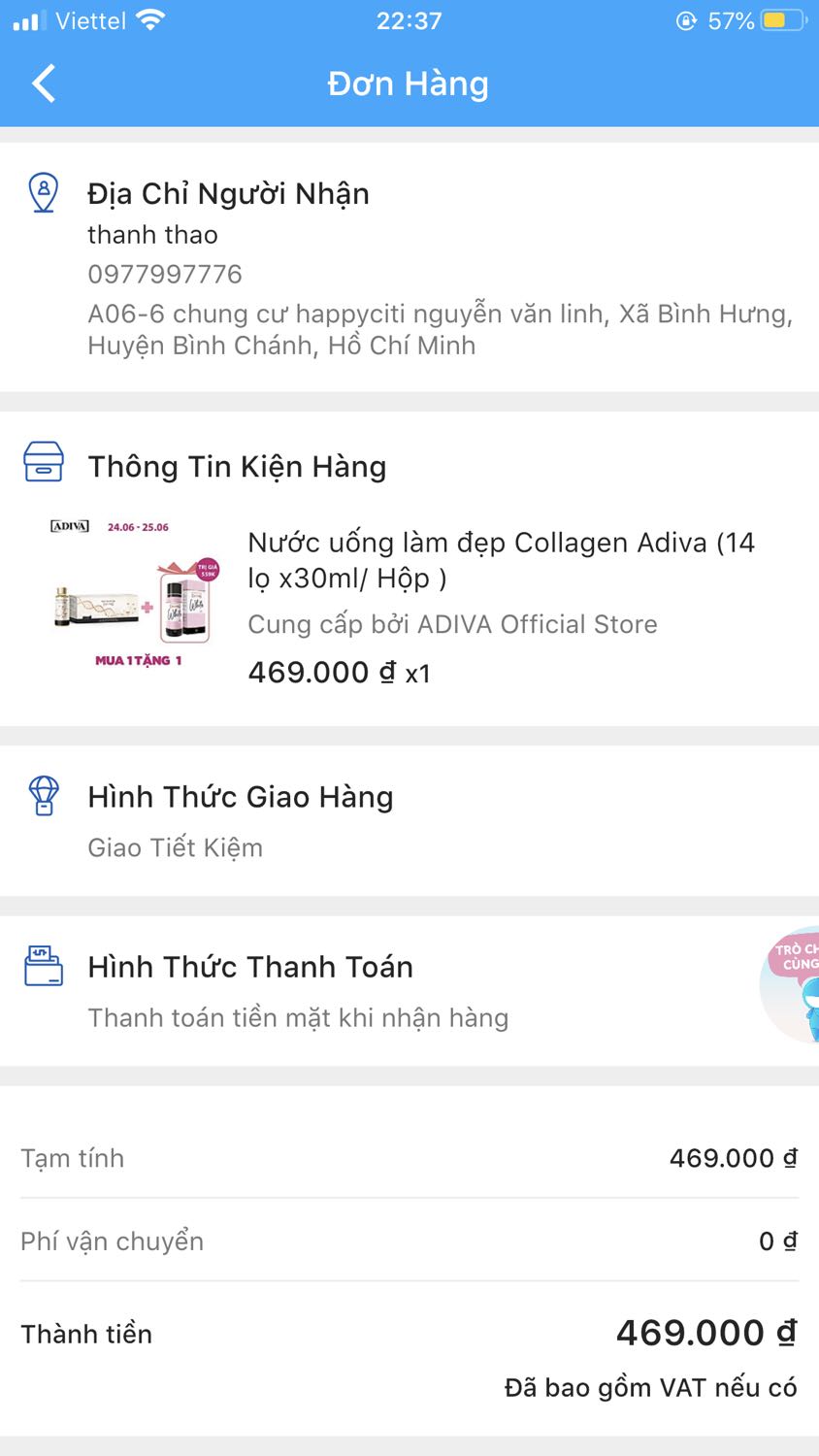Tap the delivery balloon icon beside Hình Thức Giao Hàng
This screenshot has width=819, height=1456.
(44, 796)
